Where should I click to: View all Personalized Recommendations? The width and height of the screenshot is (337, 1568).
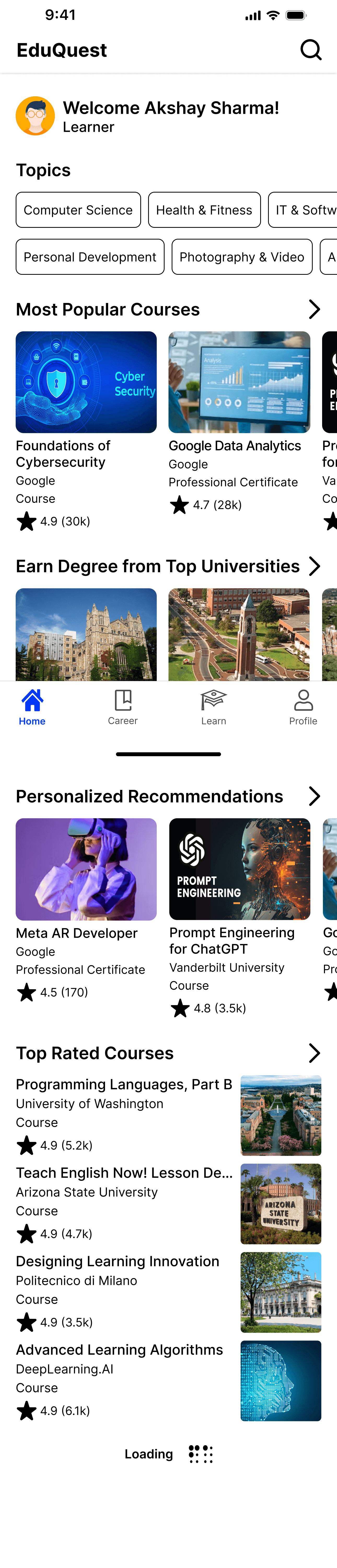[314, 796]
